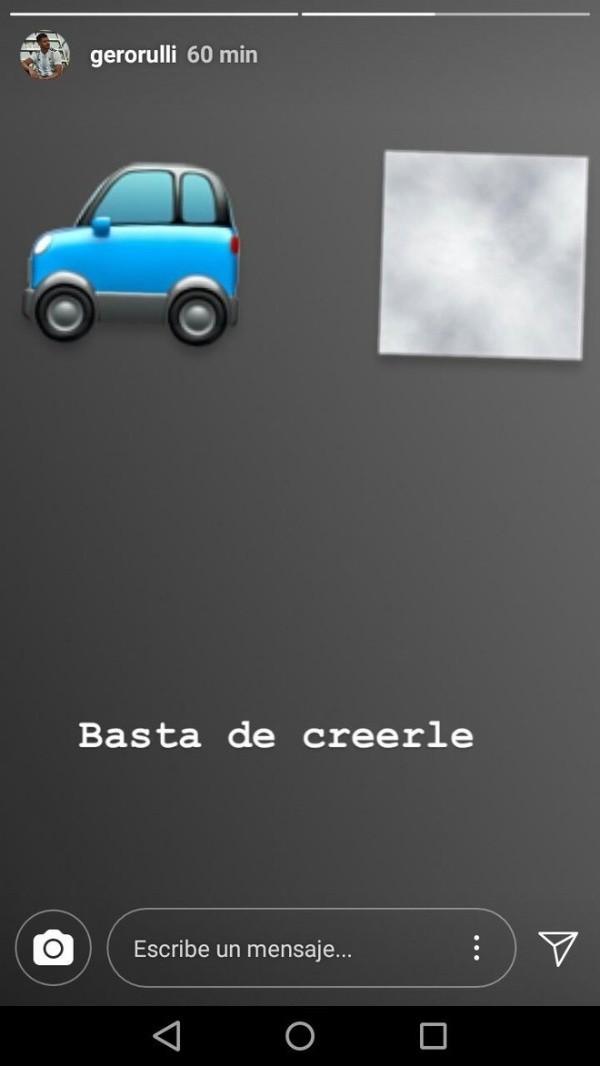This screenshot has height=1066, width=600.
Task: Go to the Android home screen
Action: pos(300,1035)
